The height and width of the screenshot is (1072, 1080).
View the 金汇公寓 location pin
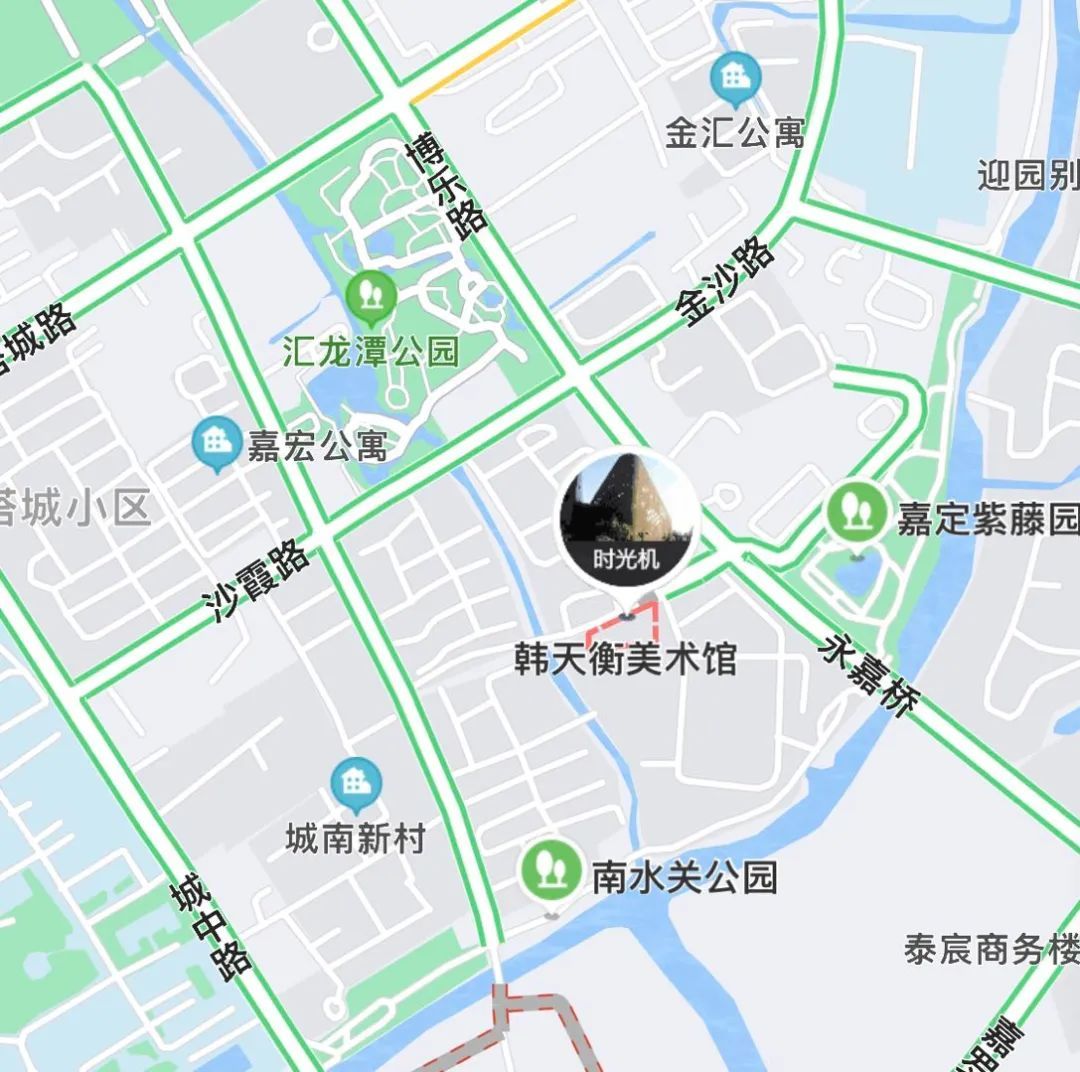(736, 78)
